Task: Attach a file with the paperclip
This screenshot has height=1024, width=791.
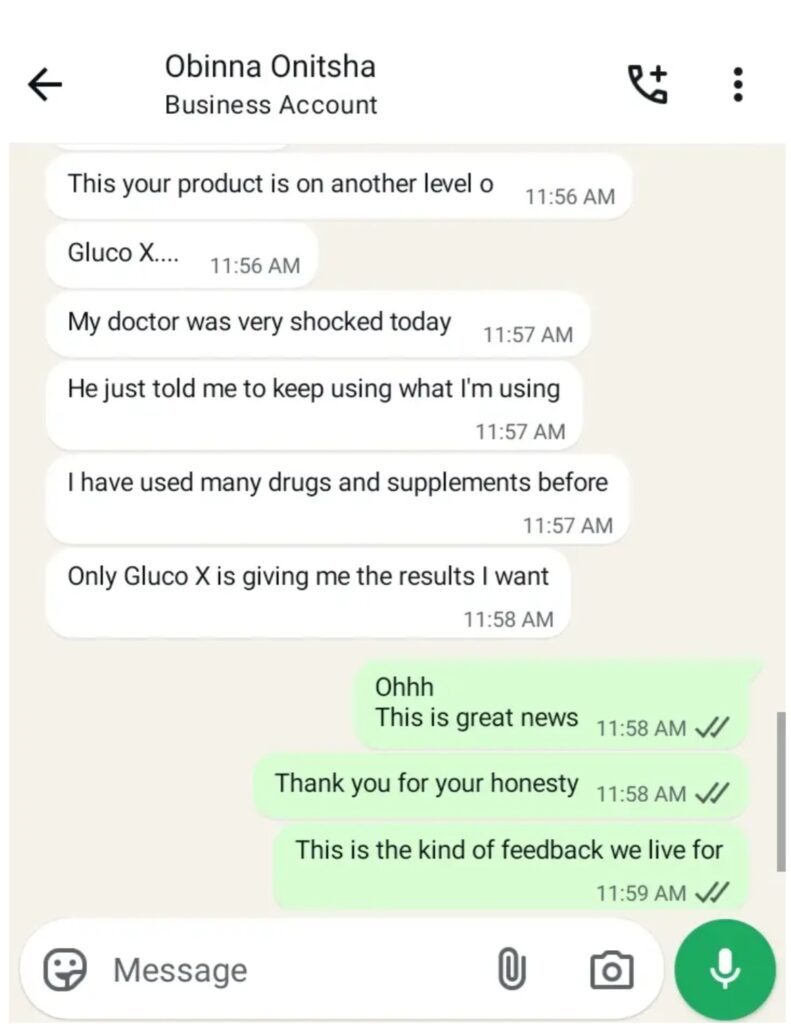Action: pyautogui.click(x=511, y=969)
